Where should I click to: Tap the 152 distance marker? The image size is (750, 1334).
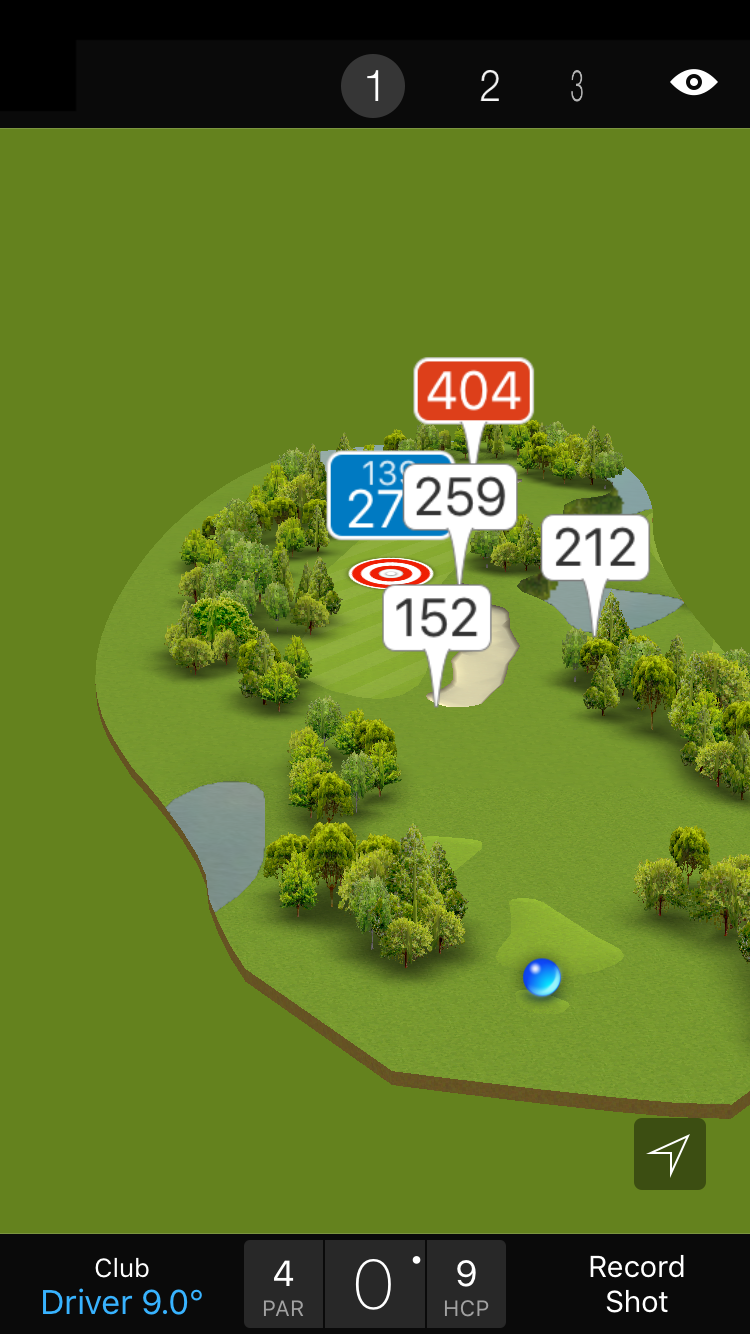tap(437, 618)
